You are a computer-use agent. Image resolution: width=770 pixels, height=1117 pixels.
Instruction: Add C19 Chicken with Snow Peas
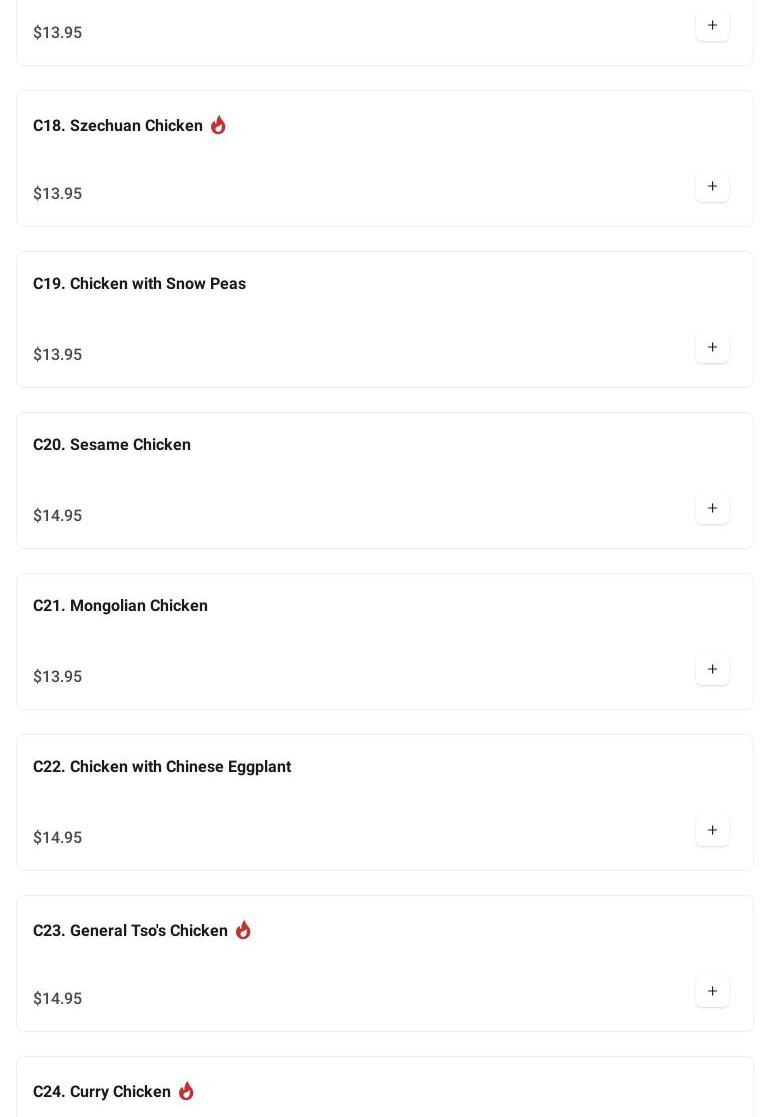tap(712, 348)
